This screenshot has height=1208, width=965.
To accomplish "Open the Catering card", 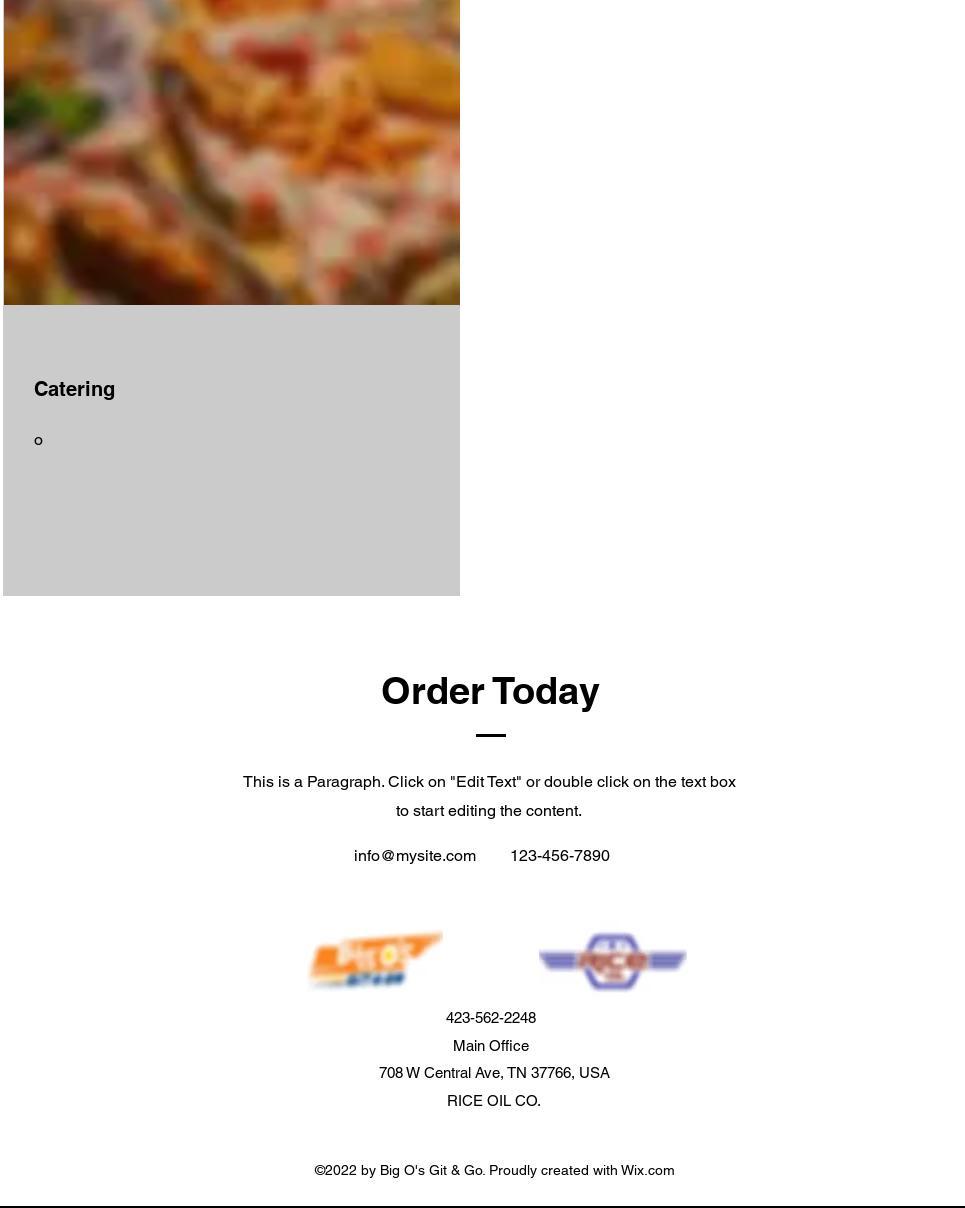I will coord(75,389).
